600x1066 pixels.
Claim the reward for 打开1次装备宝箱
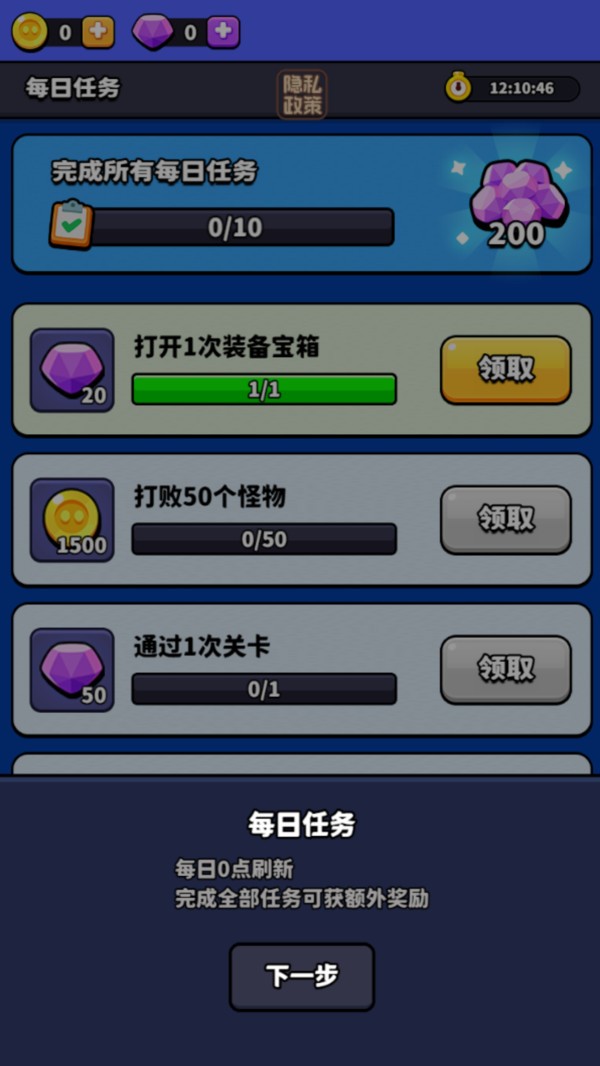(x=506, y=370)
